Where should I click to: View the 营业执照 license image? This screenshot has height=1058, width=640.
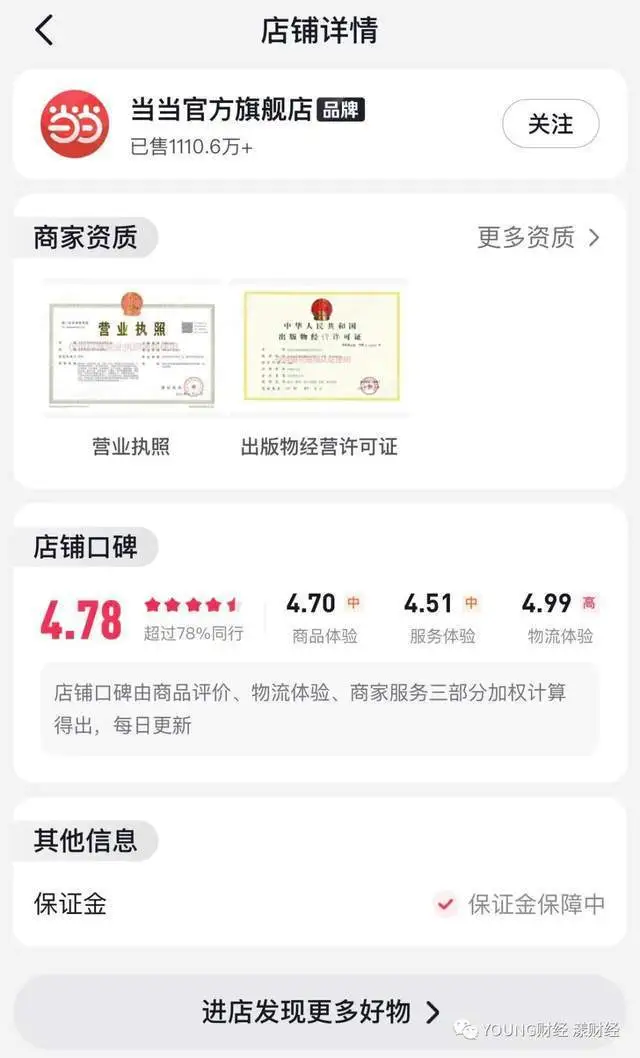click(131, 348)
